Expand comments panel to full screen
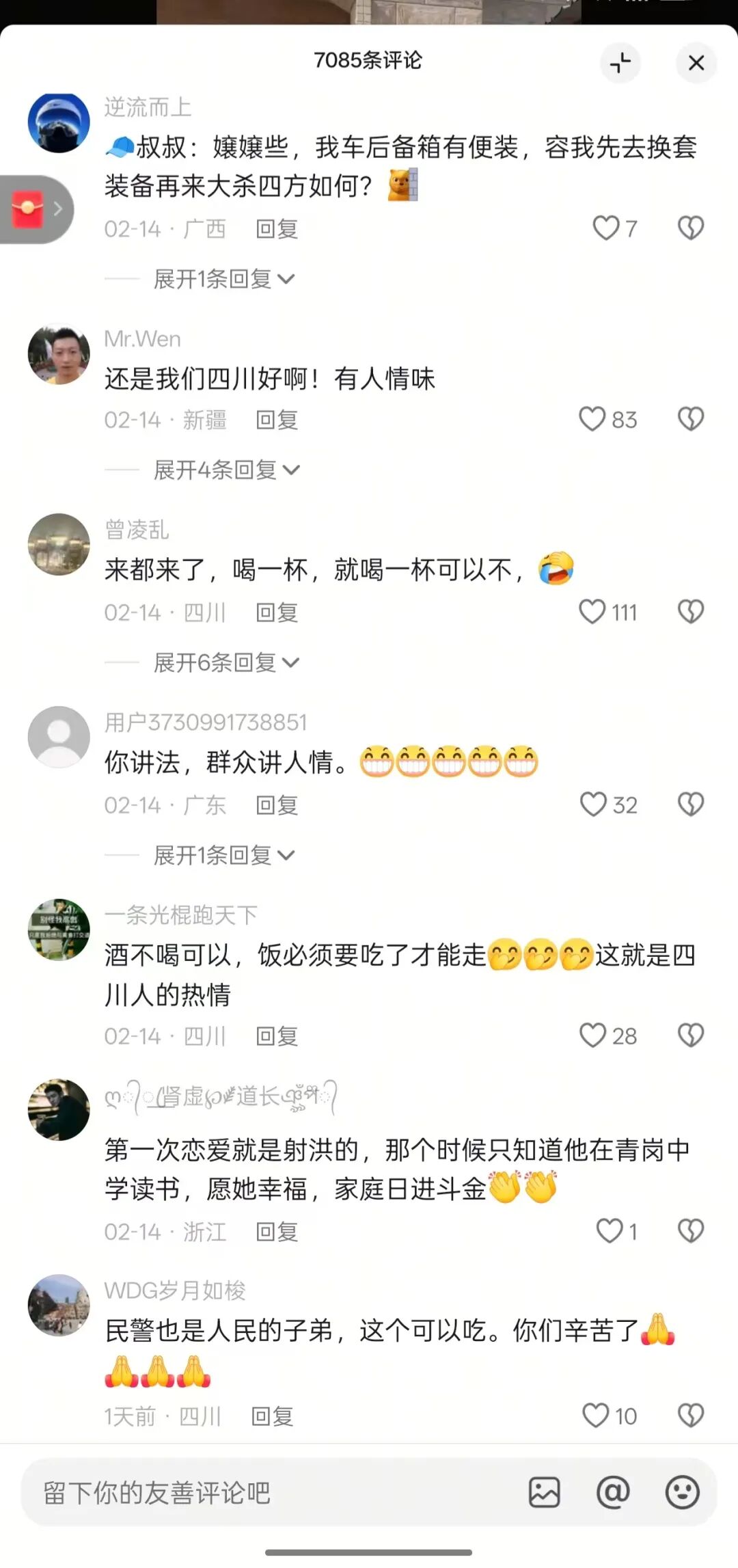738x1568 pixels. pyautogui.click(x=620, y=63)
